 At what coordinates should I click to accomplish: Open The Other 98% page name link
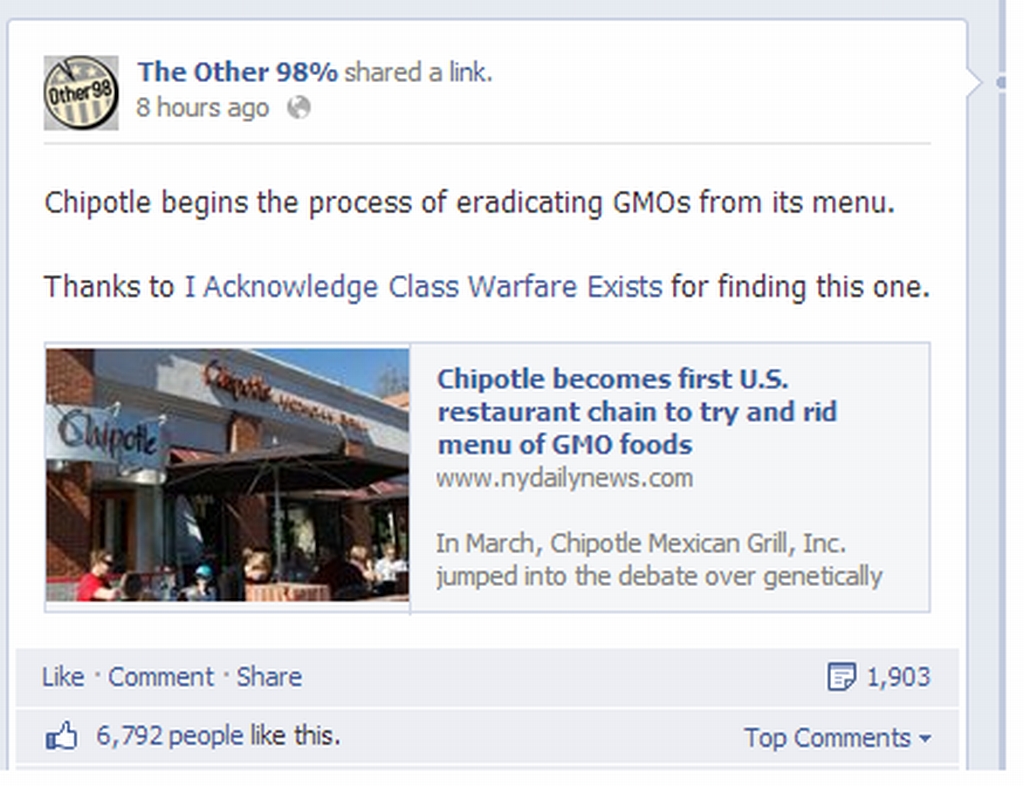tap(238, 72)
